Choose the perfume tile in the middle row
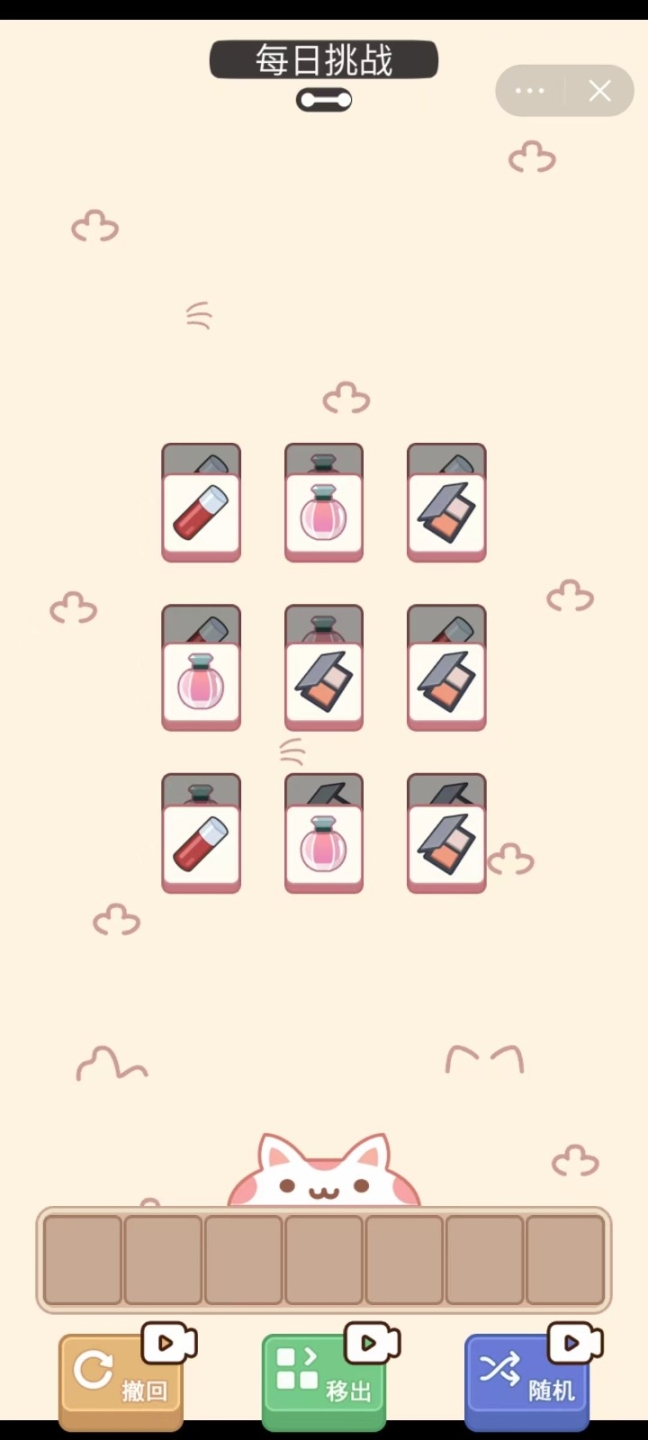 [201, 683]
